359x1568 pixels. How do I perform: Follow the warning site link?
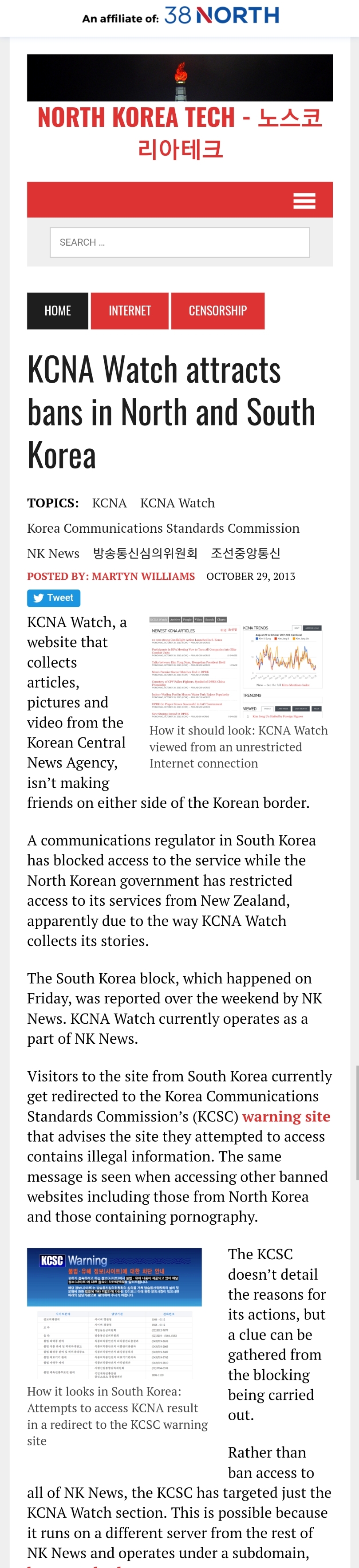pyautogui.click(x=286, y=1116)
